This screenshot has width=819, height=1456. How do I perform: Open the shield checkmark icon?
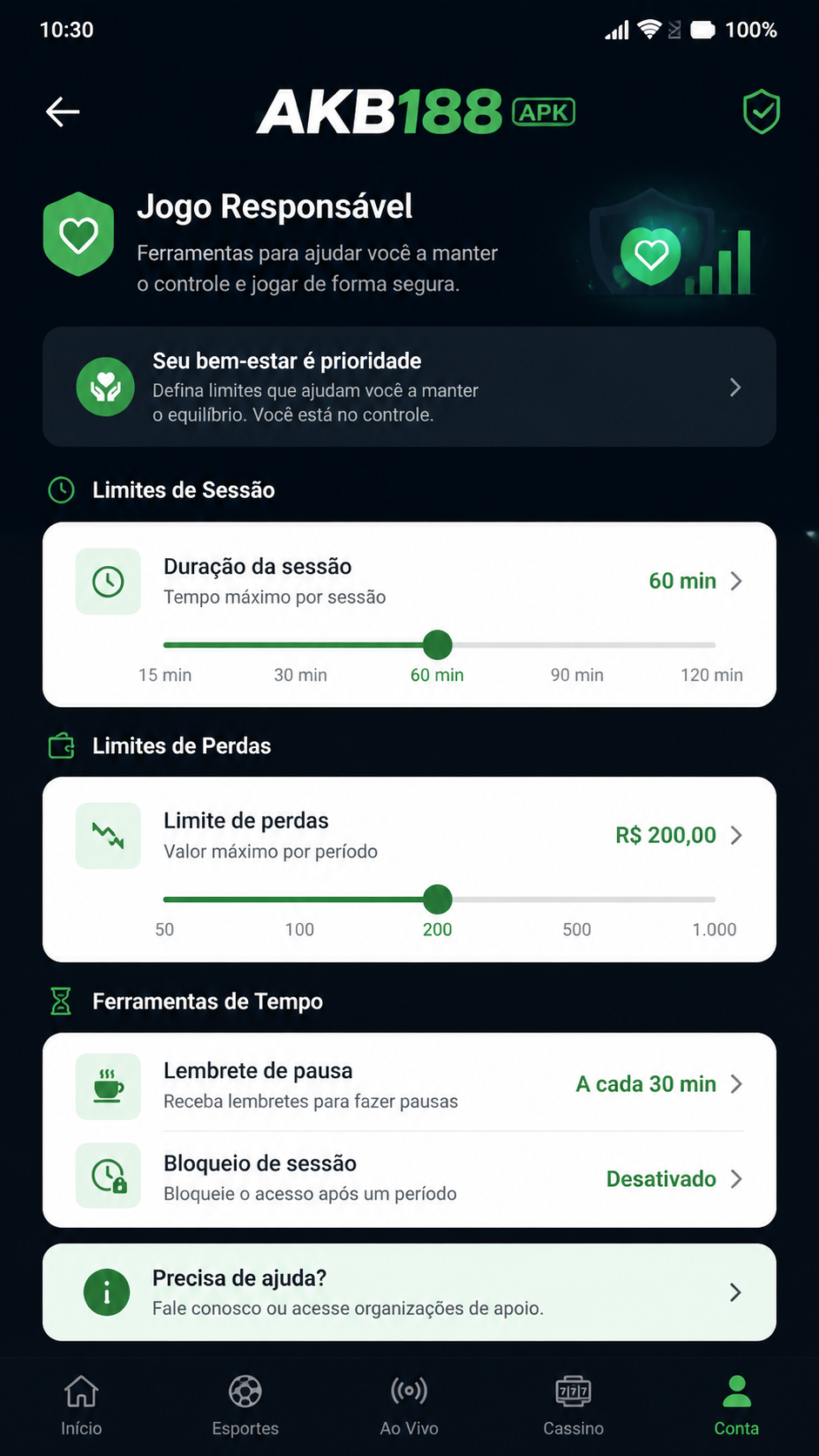tap(761, 112)
